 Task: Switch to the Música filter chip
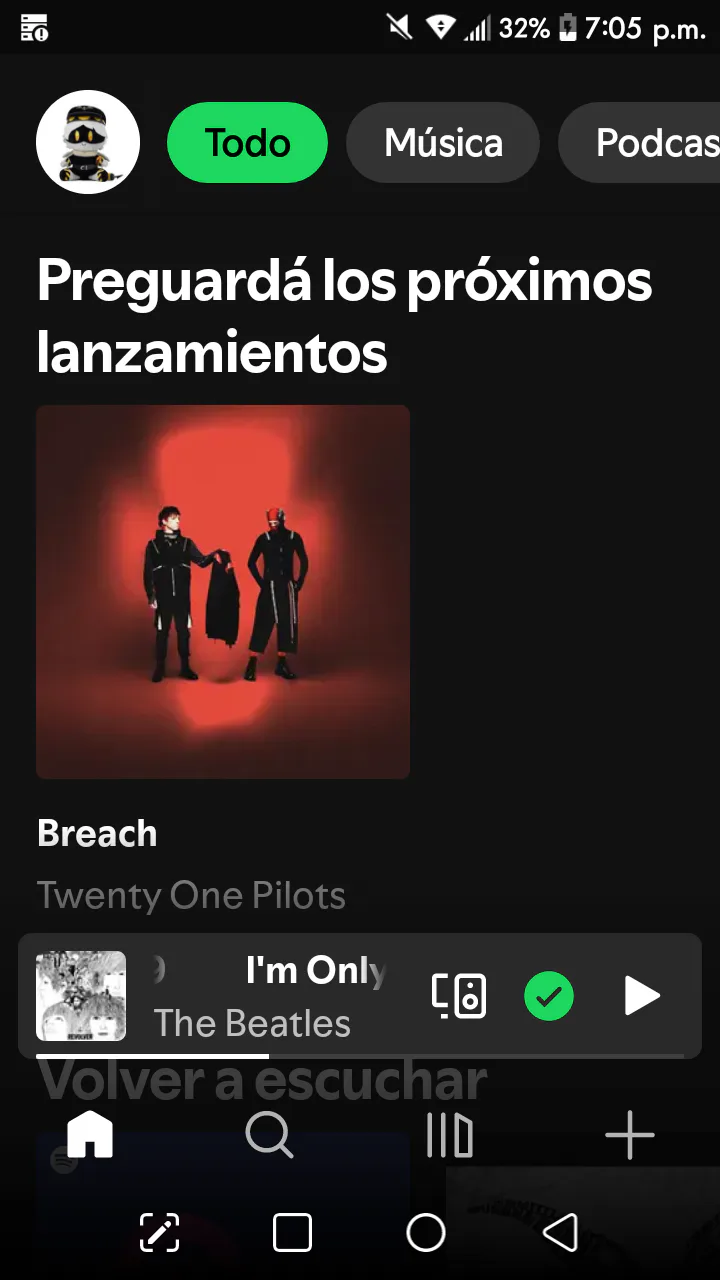443,143
